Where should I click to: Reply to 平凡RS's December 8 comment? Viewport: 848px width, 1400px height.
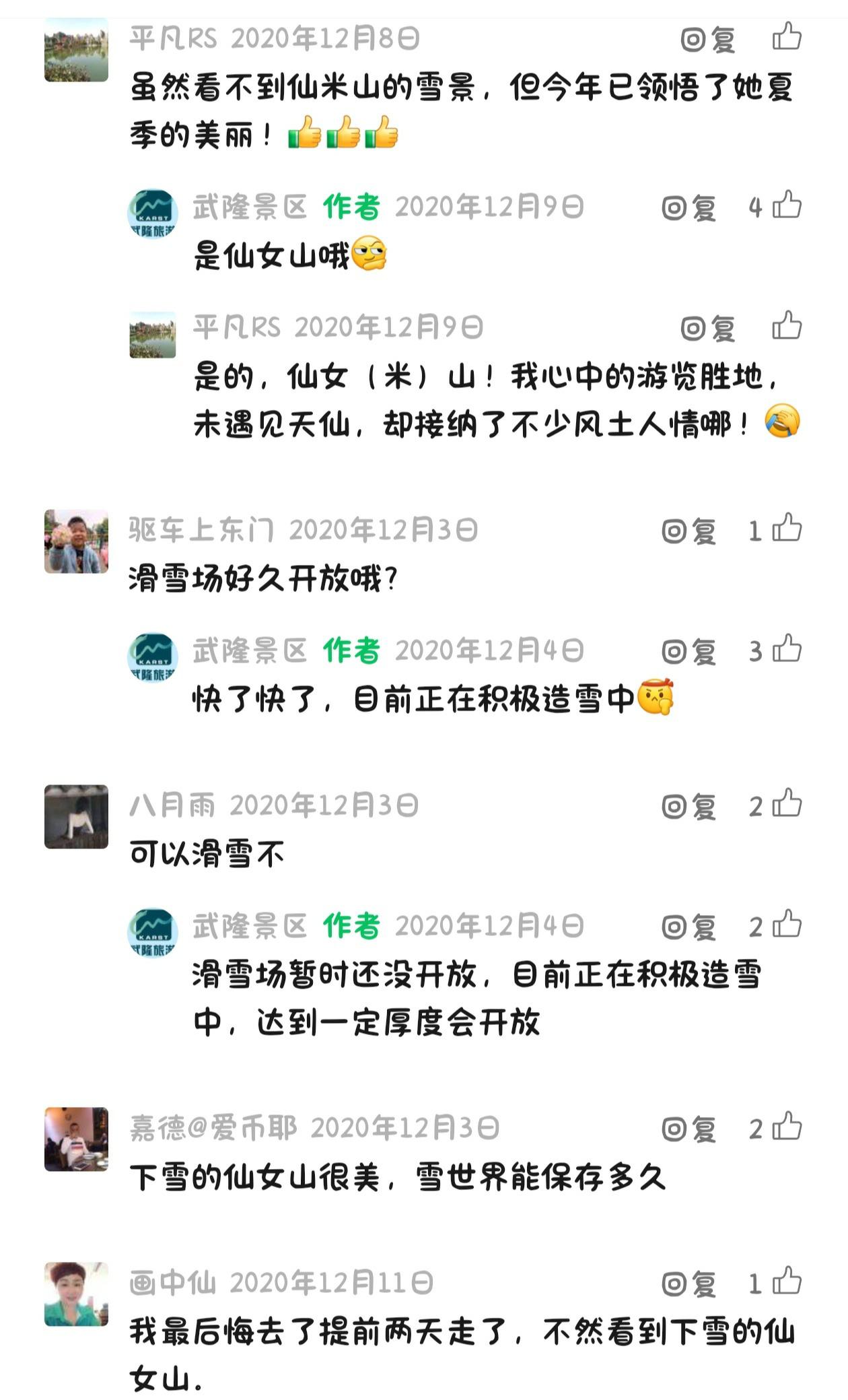pyautogui.click(x=707, y=40)
